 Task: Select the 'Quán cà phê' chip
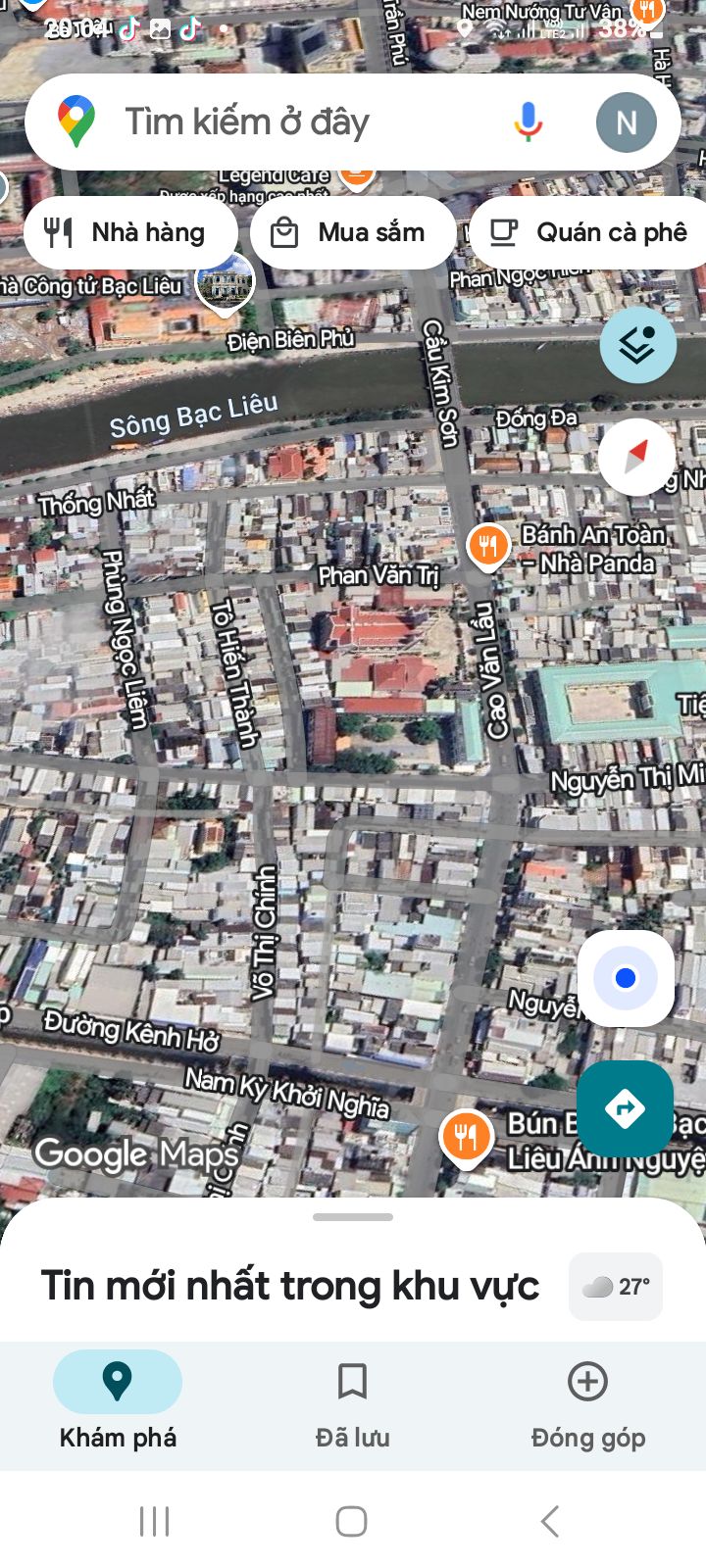(x=588, y=233)
